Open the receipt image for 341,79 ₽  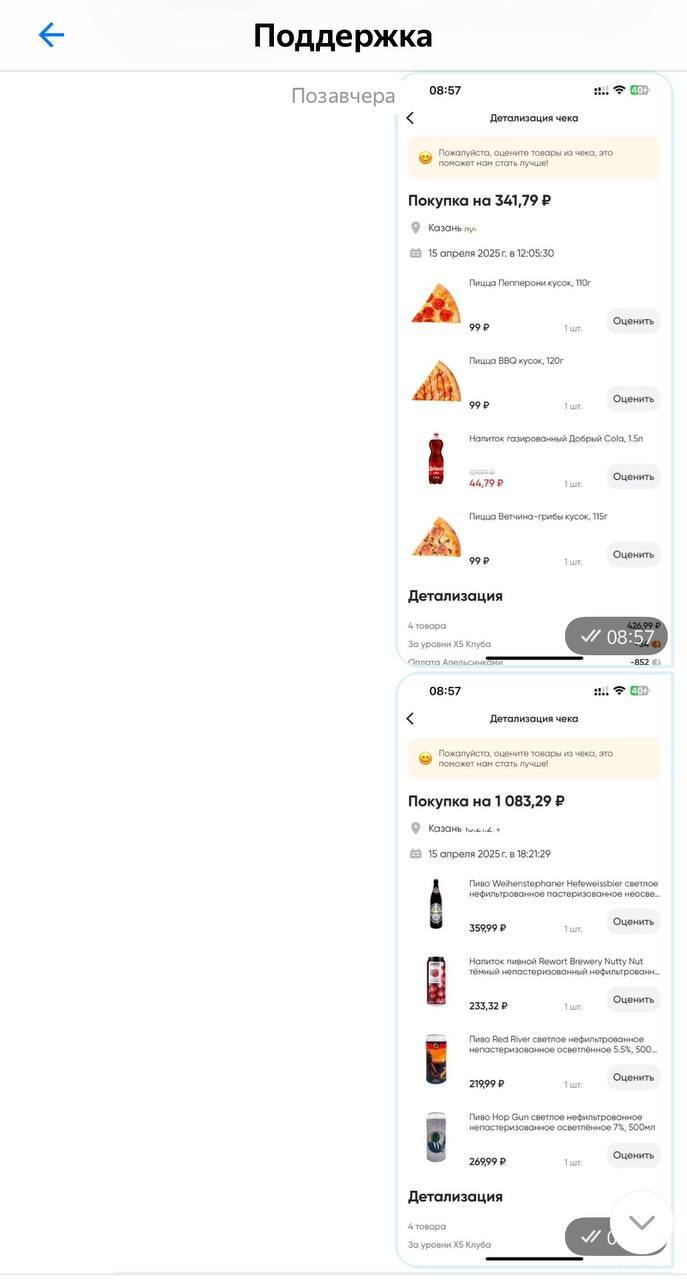point(534,370)
